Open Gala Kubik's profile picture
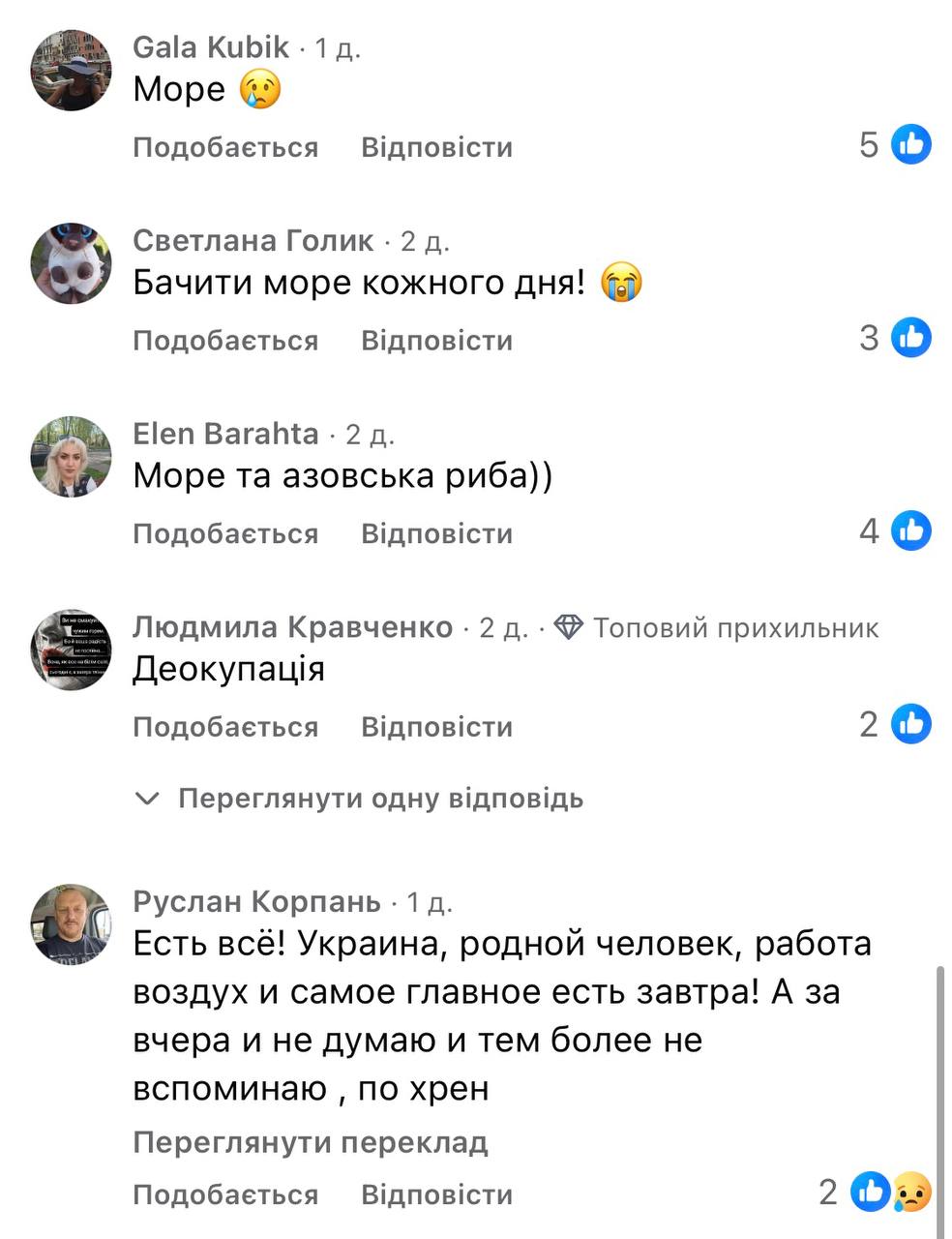Image resolution: width=952 pixels, height=1239 pixels. 72,70
